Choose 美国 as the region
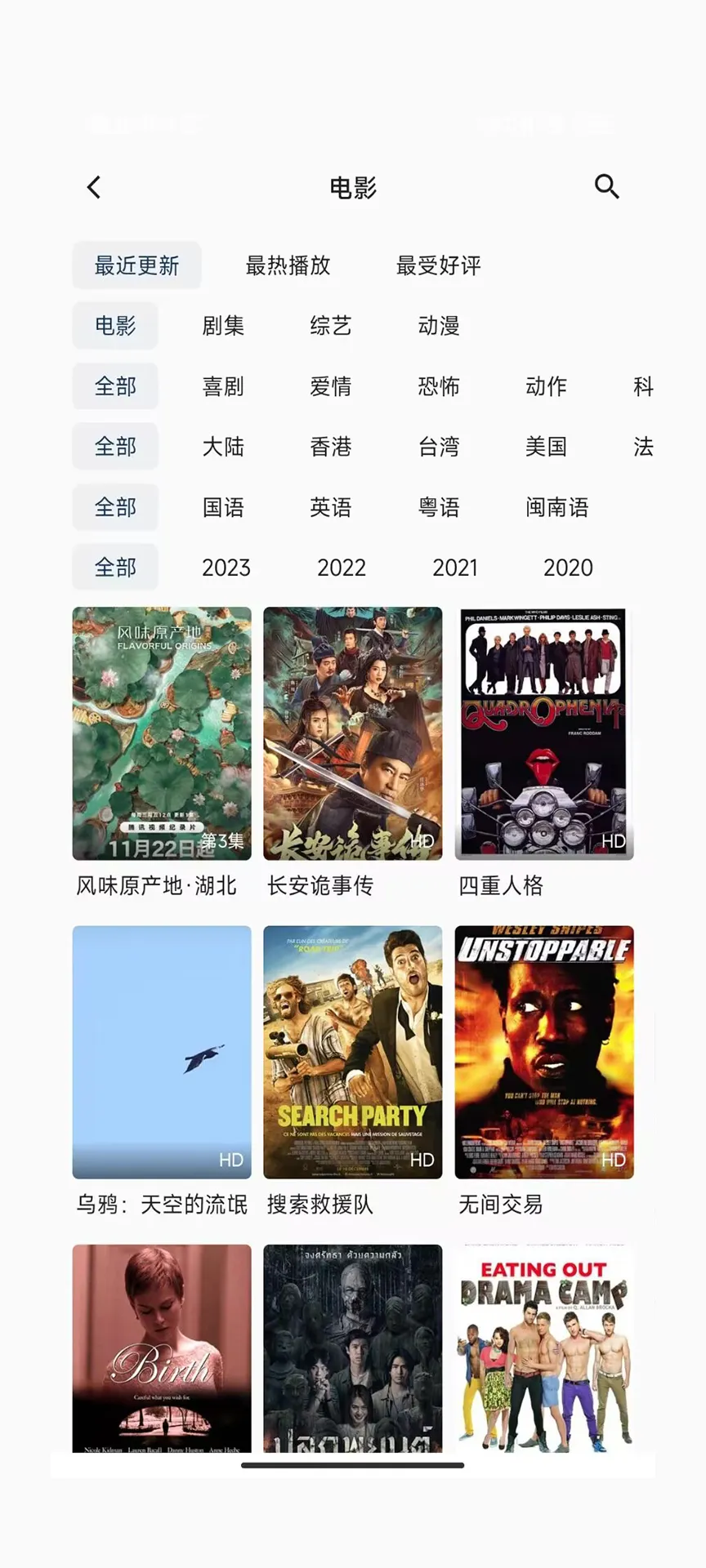706x1568 pixels. tap(546, 447)
